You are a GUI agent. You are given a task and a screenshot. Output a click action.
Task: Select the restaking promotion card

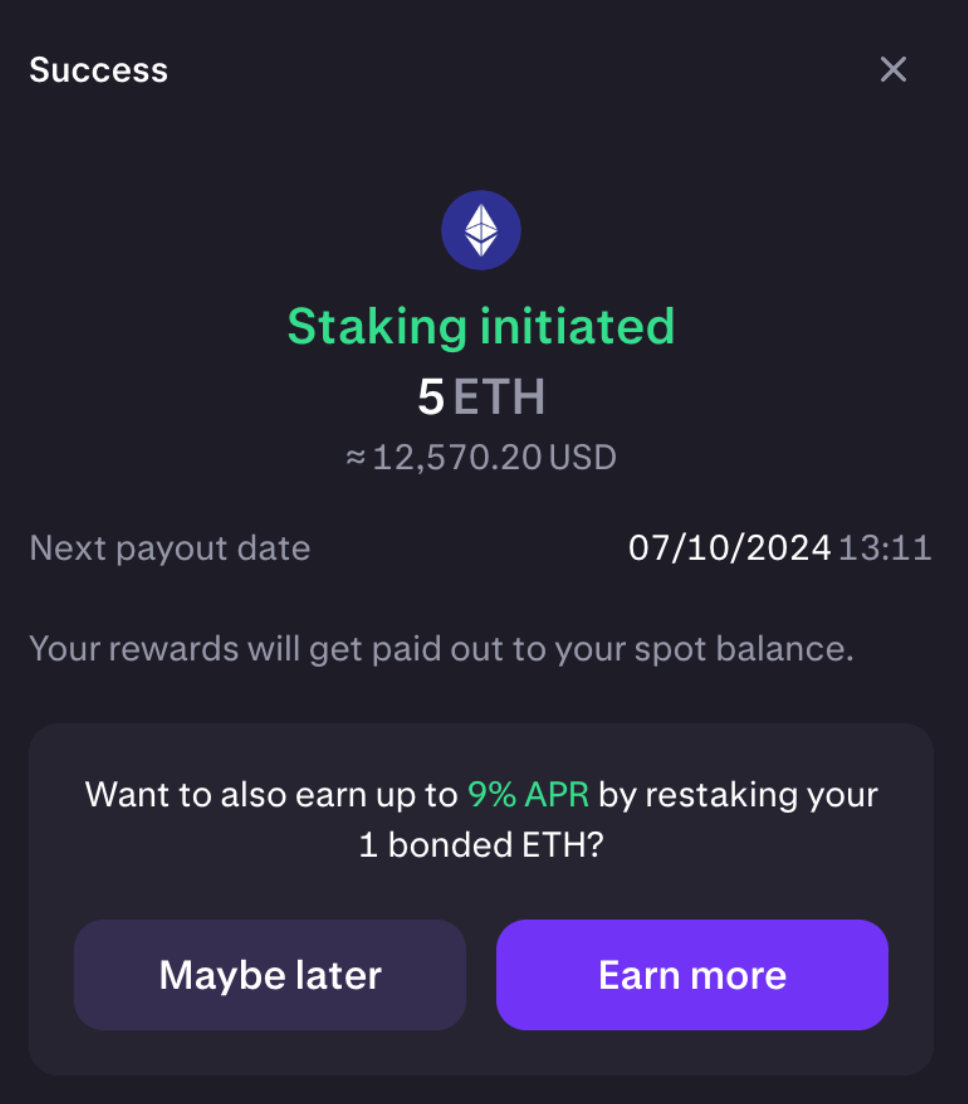(482, 890)
